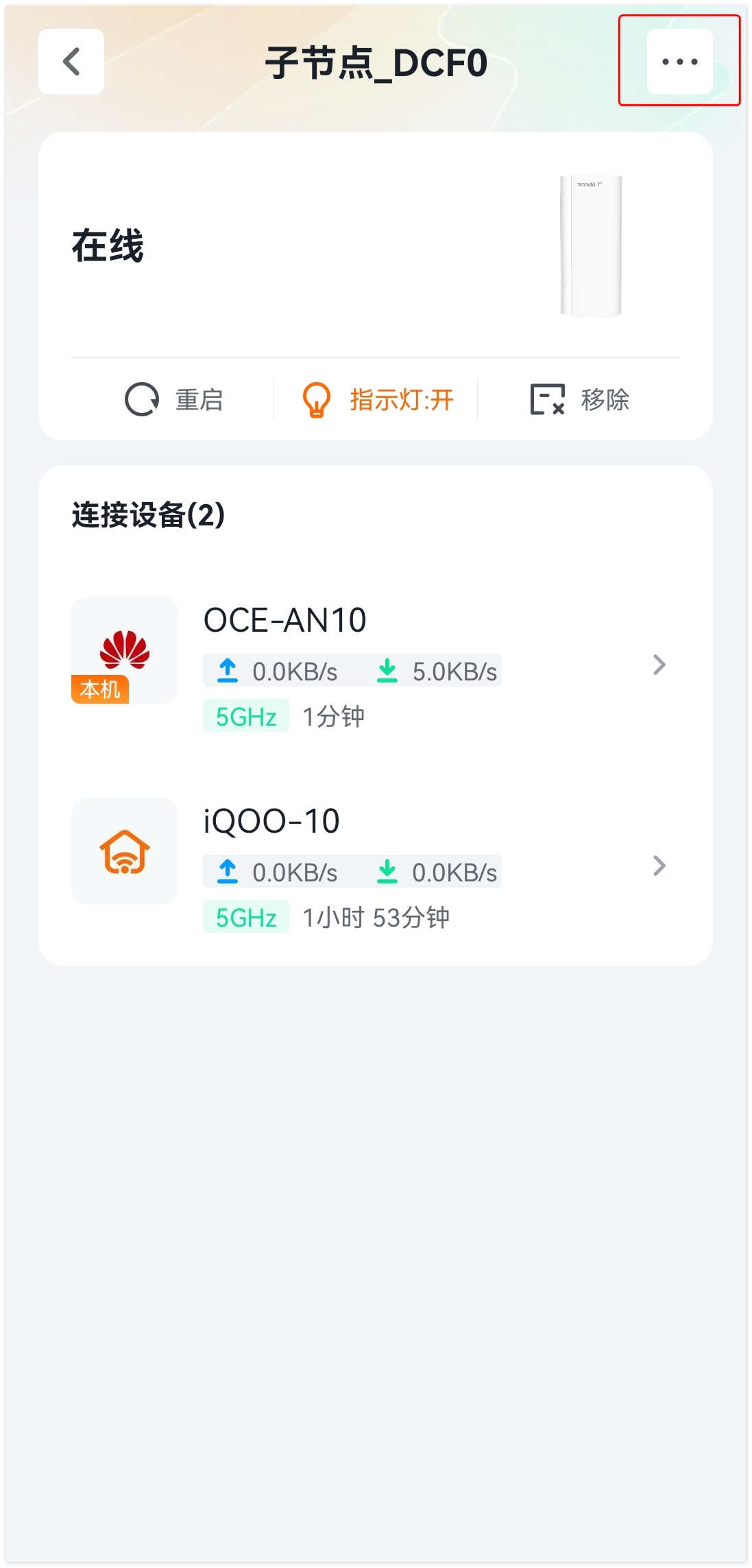Tap 重启 to reboot the node
This screenshot has width=752, height=1568.
click(174, 399)
